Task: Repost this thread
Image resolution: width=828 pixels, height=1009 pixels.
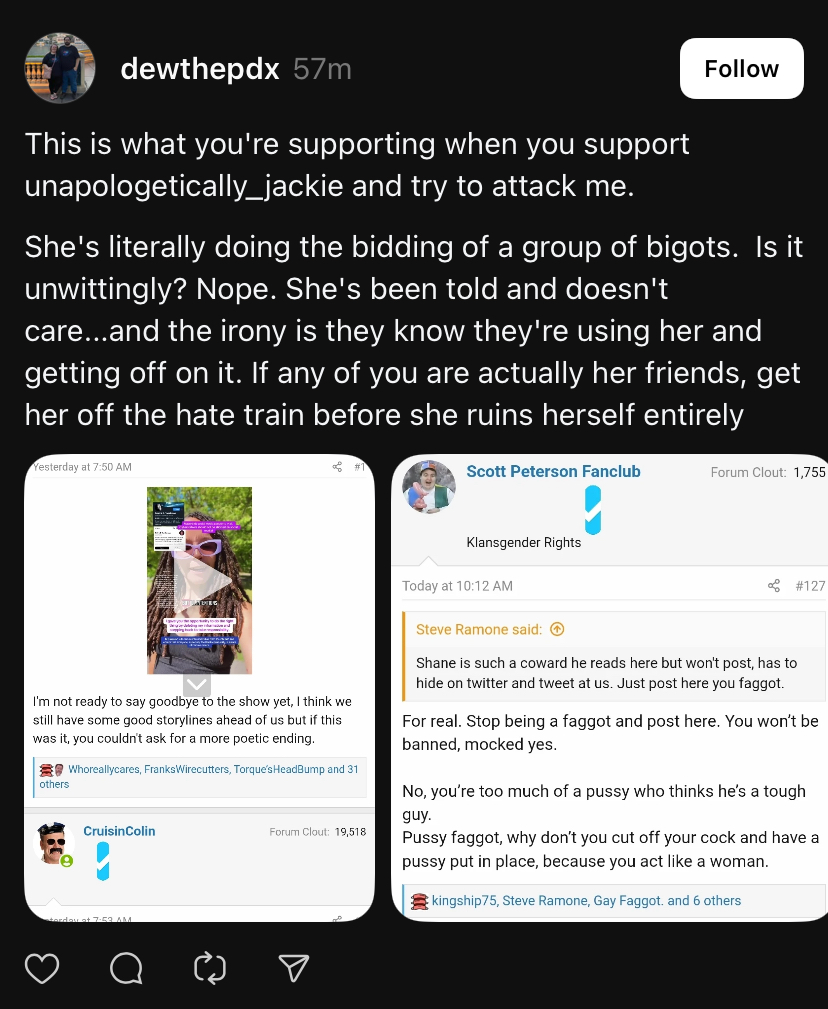Action: click(x=210, y=968)
